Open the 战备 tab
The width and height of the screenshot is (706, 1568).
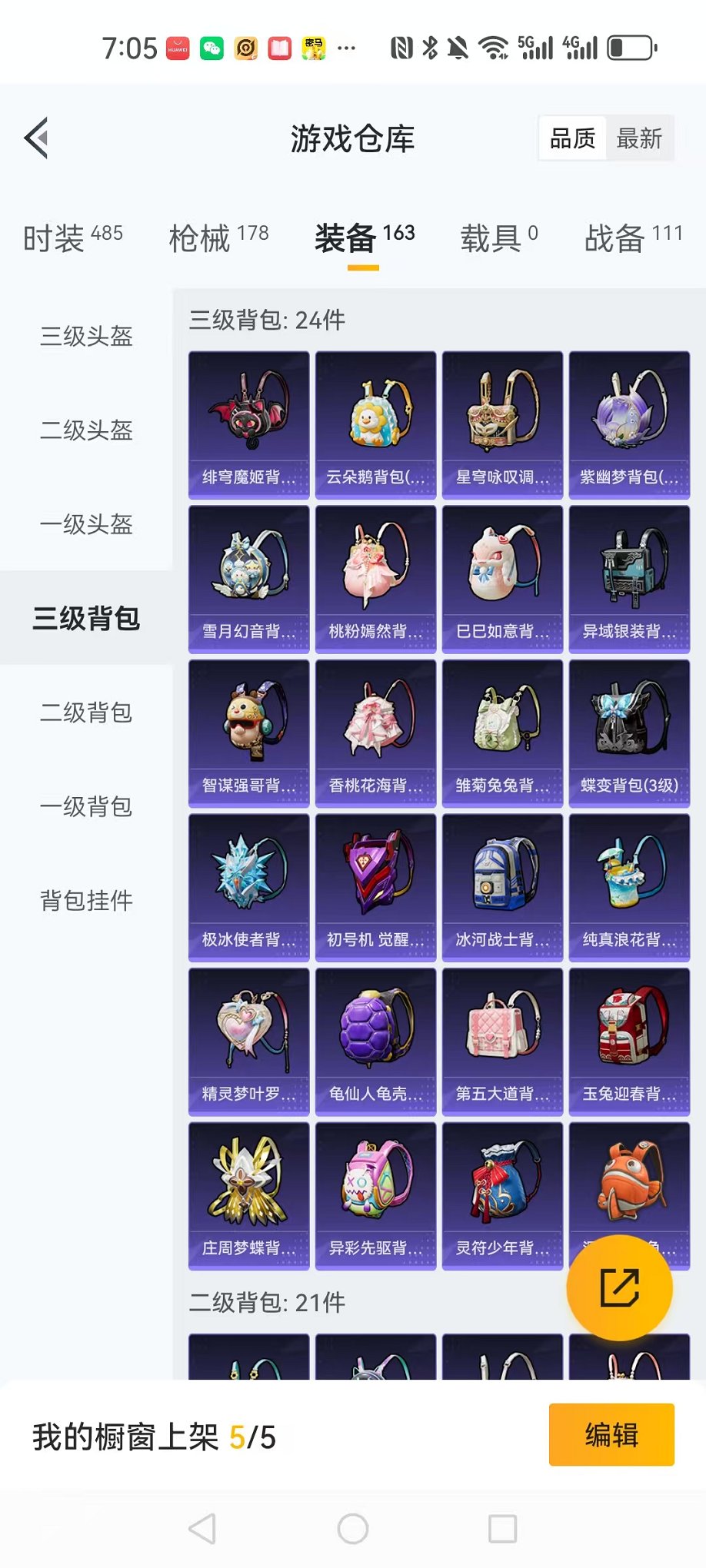tap(634, 238)
